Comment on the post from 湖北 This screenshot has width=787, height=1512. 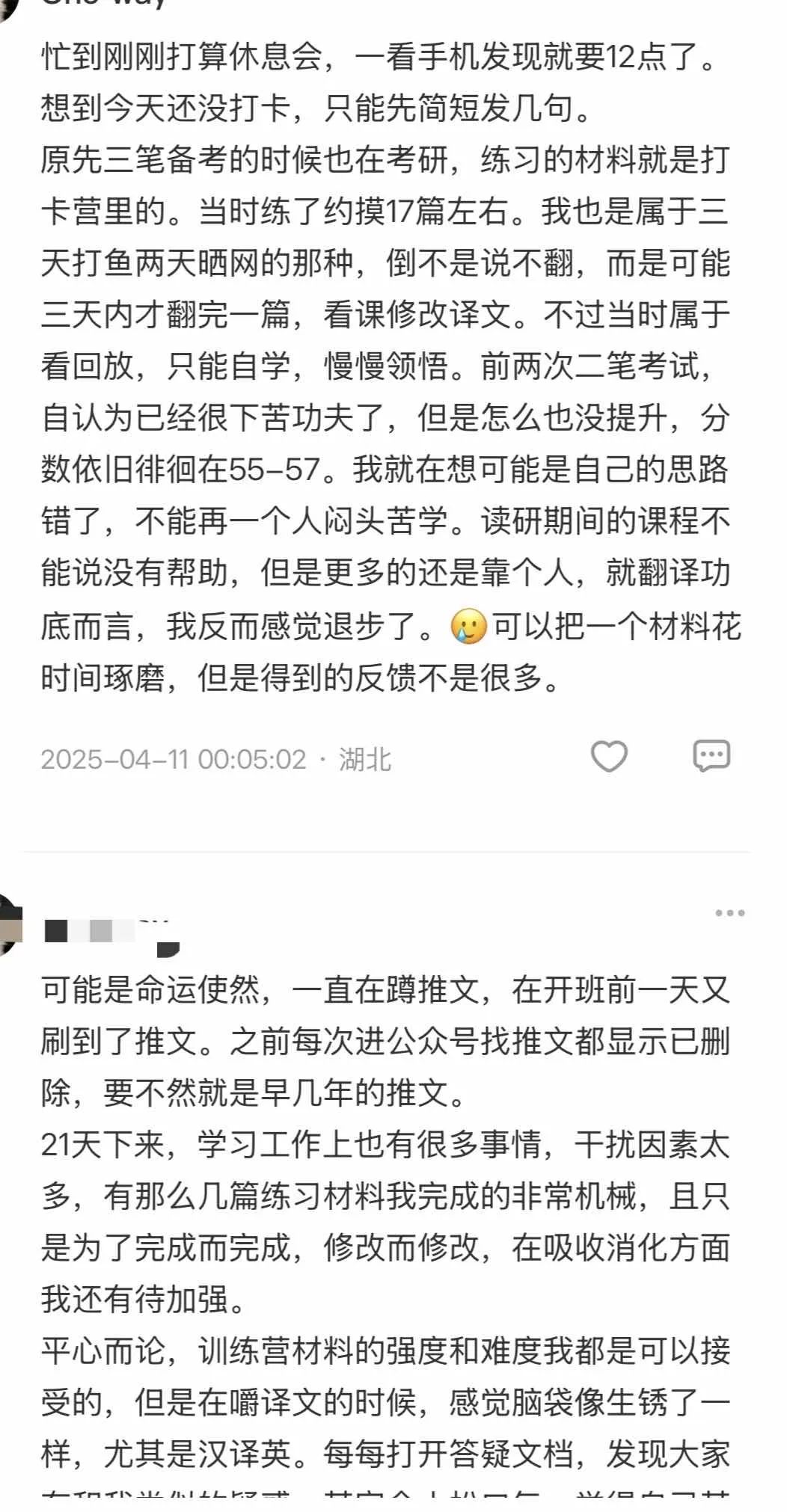click(711, 756)
